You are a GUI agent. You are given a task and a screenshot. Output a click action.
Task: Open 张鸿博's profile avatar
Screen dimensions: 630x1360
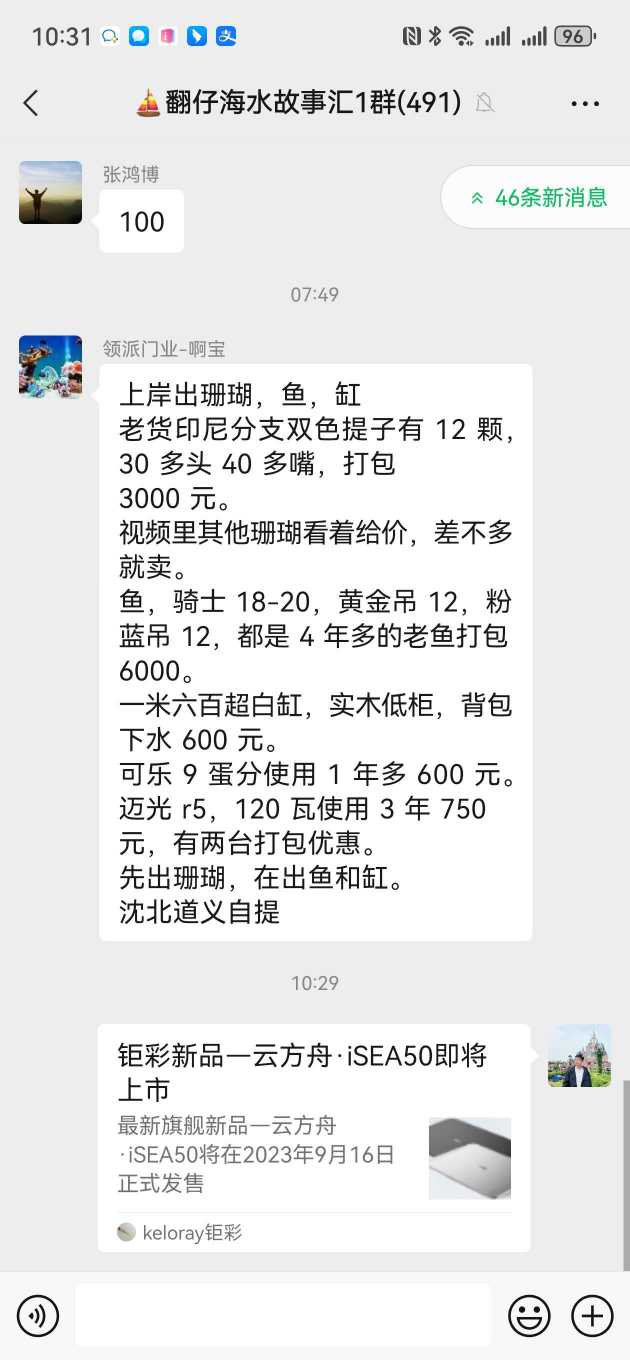click(50, 192)
